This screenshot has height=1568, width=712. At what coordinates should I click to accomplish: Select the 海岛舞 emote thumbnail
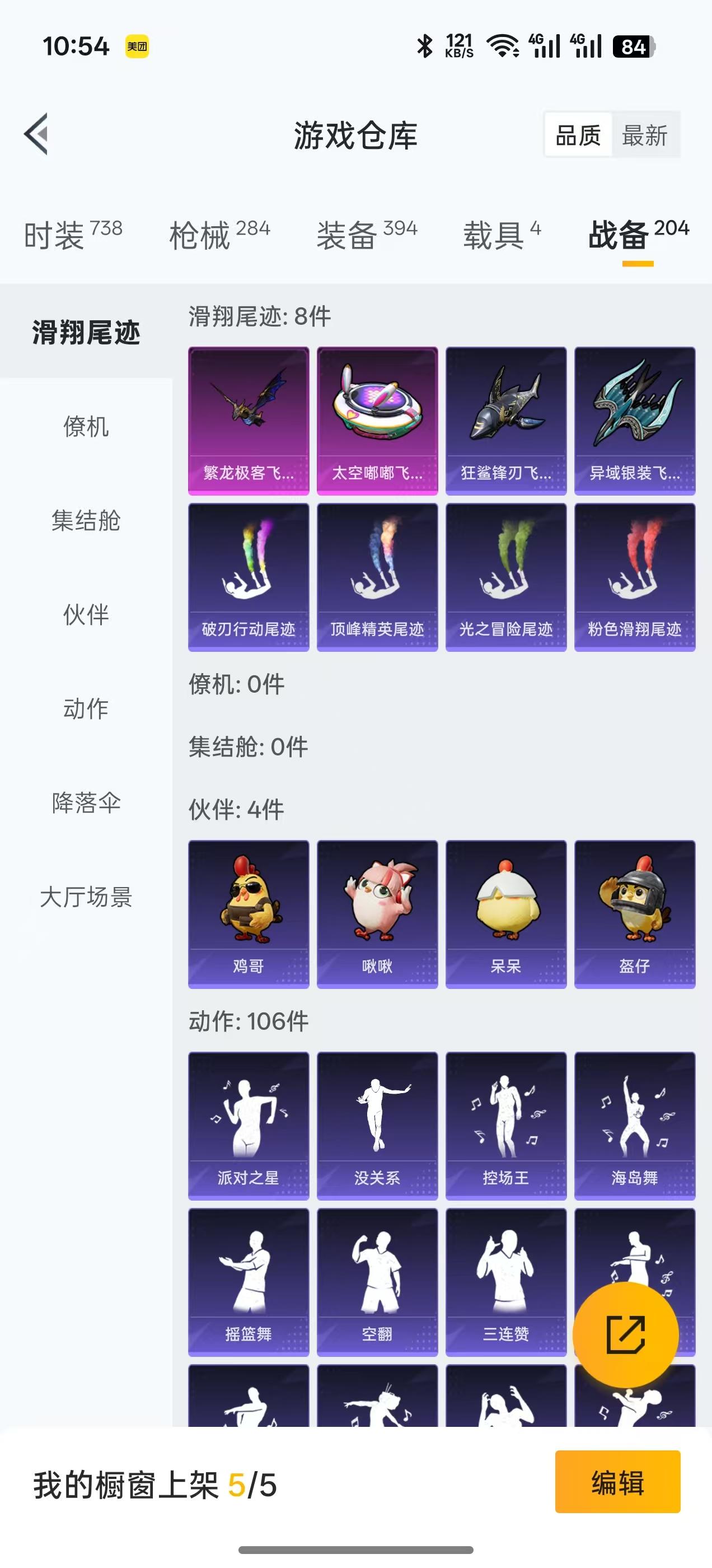(x=634, y=1123)
